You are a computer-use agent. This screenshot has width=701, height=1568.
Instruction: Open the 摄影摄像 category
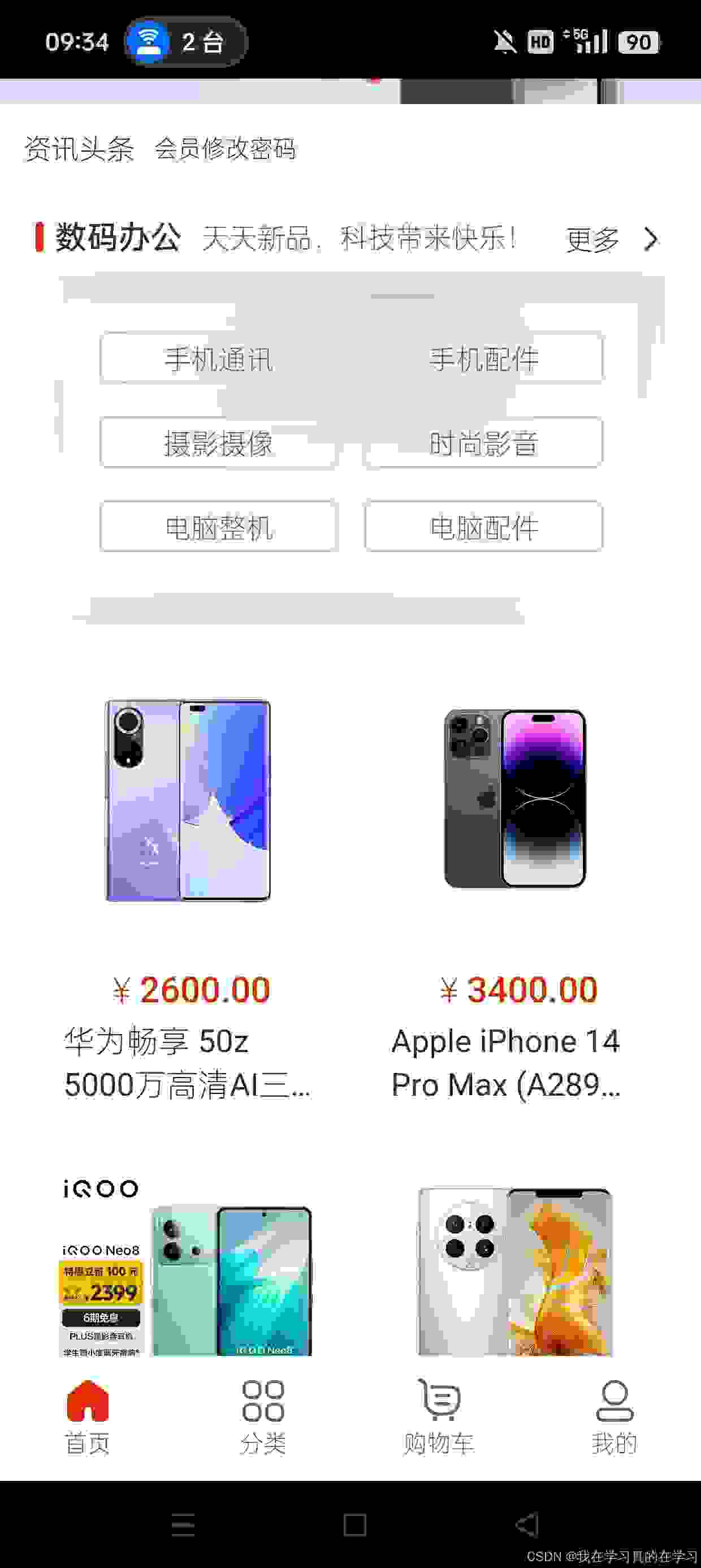(218, 443)
